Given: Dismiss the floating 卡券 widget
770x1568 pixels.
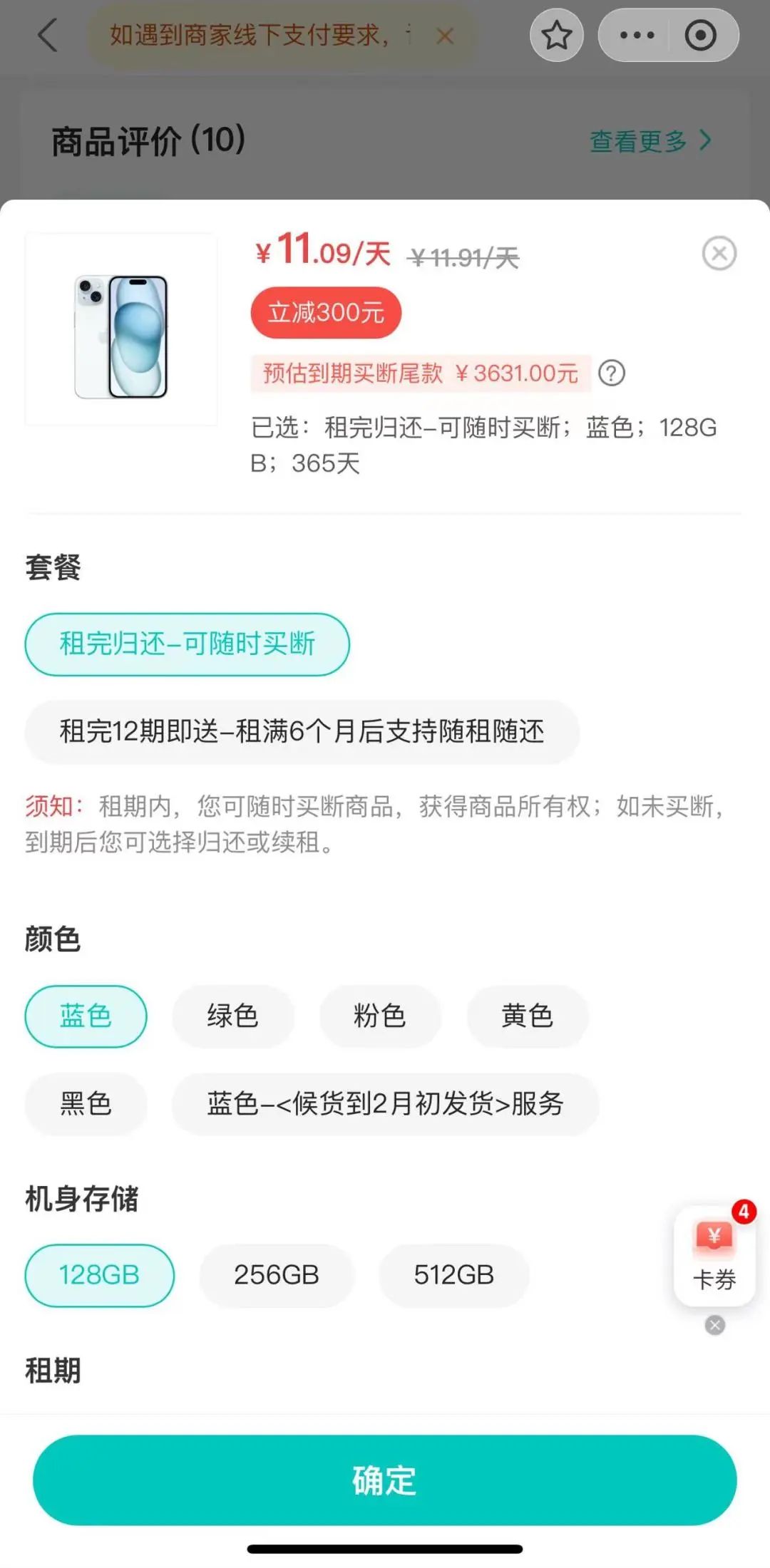Looking at the screenshot, I should point(714,1325).
